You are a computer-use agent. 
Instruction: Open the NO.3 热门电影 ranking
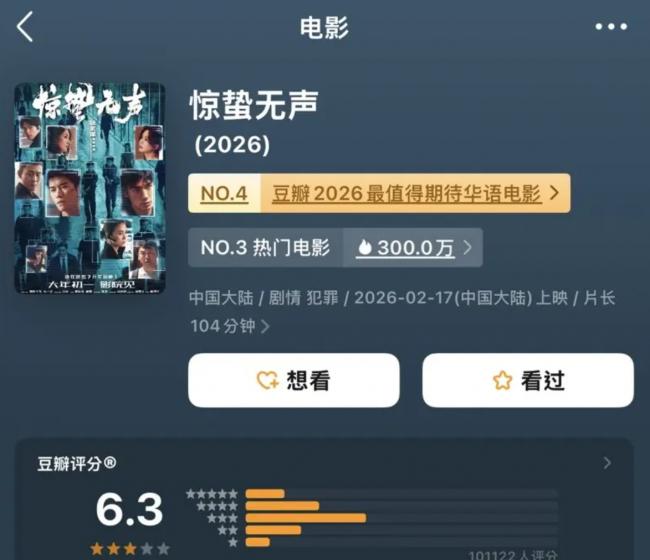click(x=265, y=248)
